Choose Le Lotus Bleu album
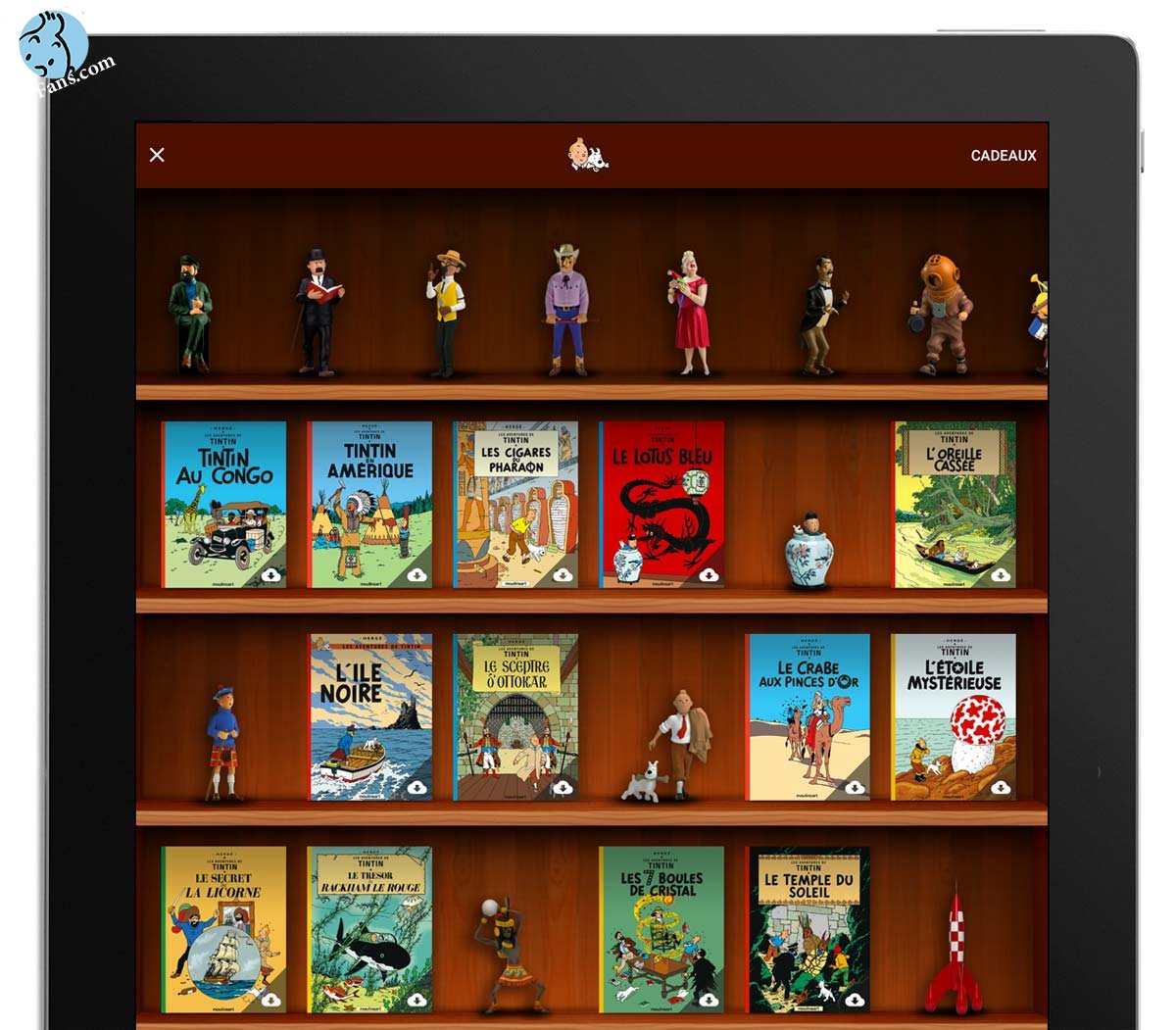 tap(661, 505)
